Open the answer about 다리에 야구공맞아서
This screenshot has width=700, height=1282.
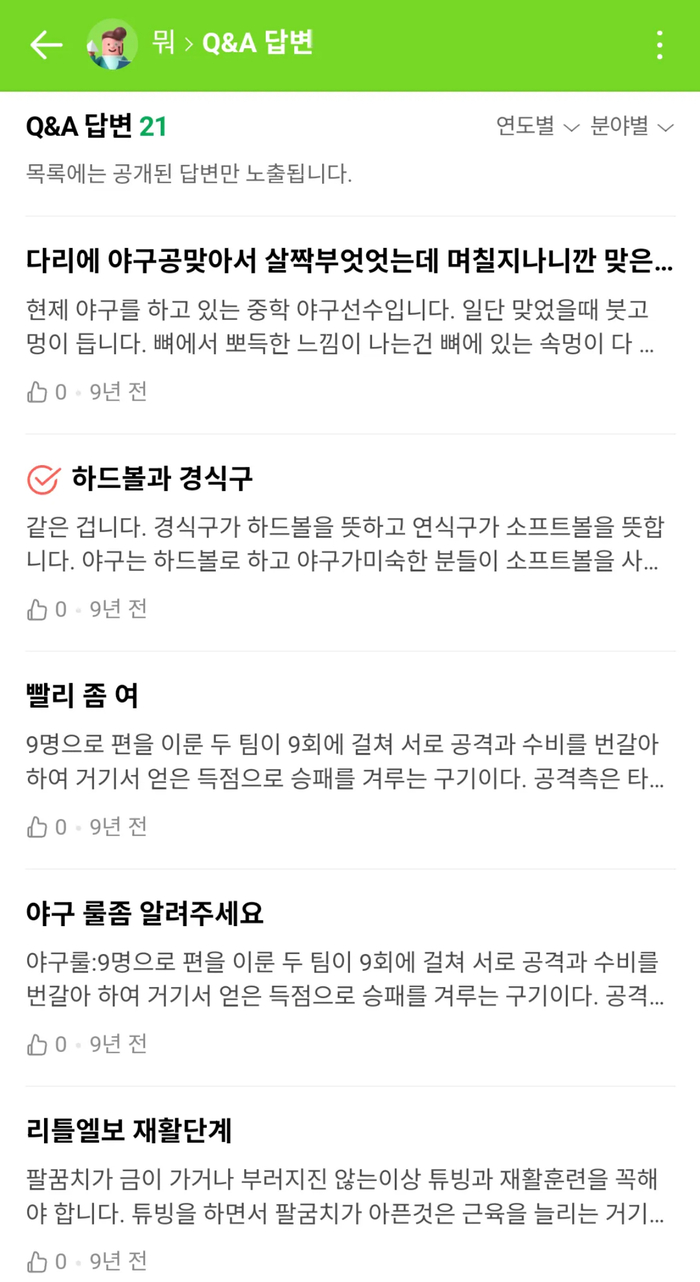click(349, 262)
